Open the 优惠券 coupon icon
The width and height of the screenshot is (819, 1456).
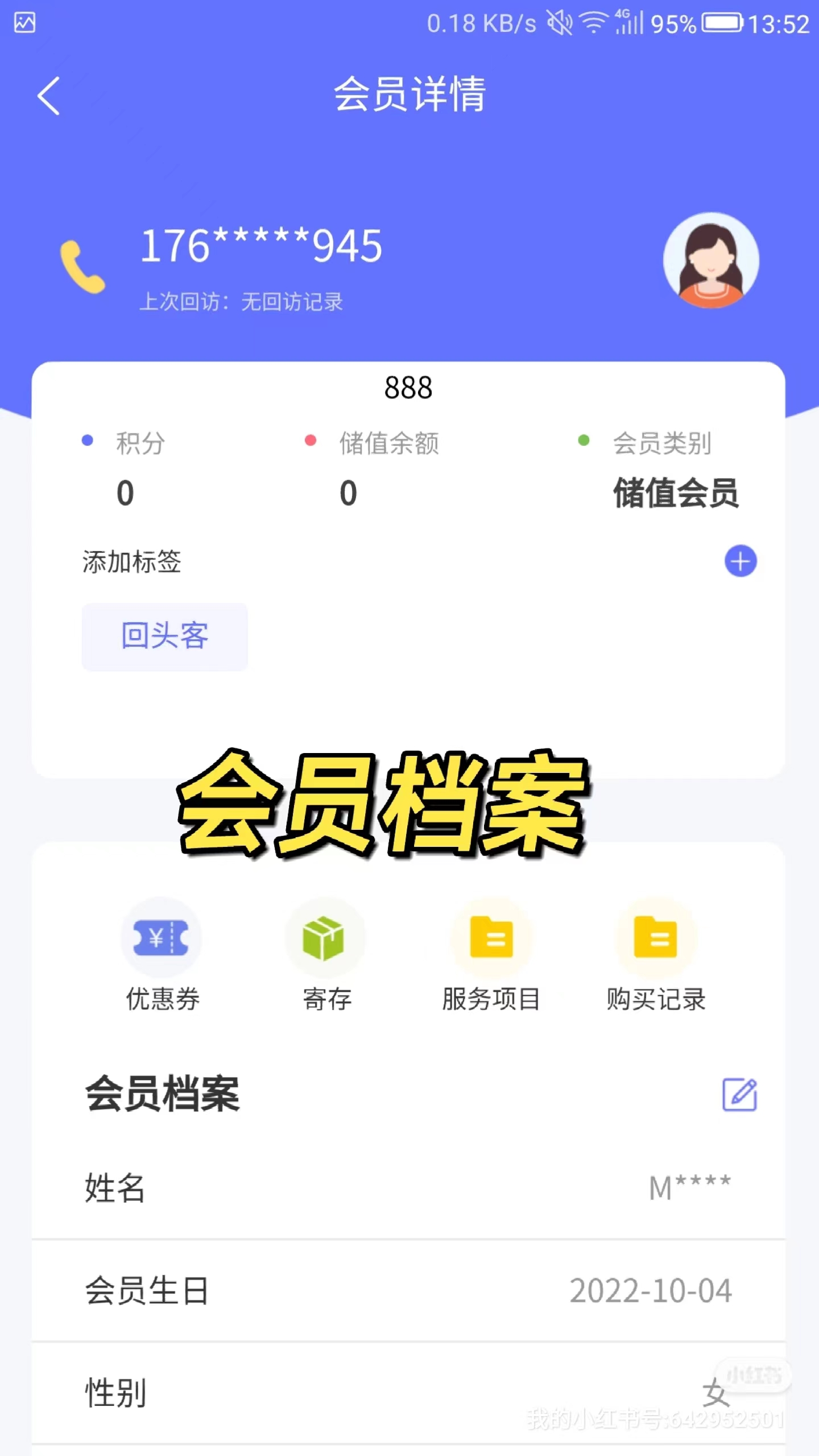pos(162,938)
